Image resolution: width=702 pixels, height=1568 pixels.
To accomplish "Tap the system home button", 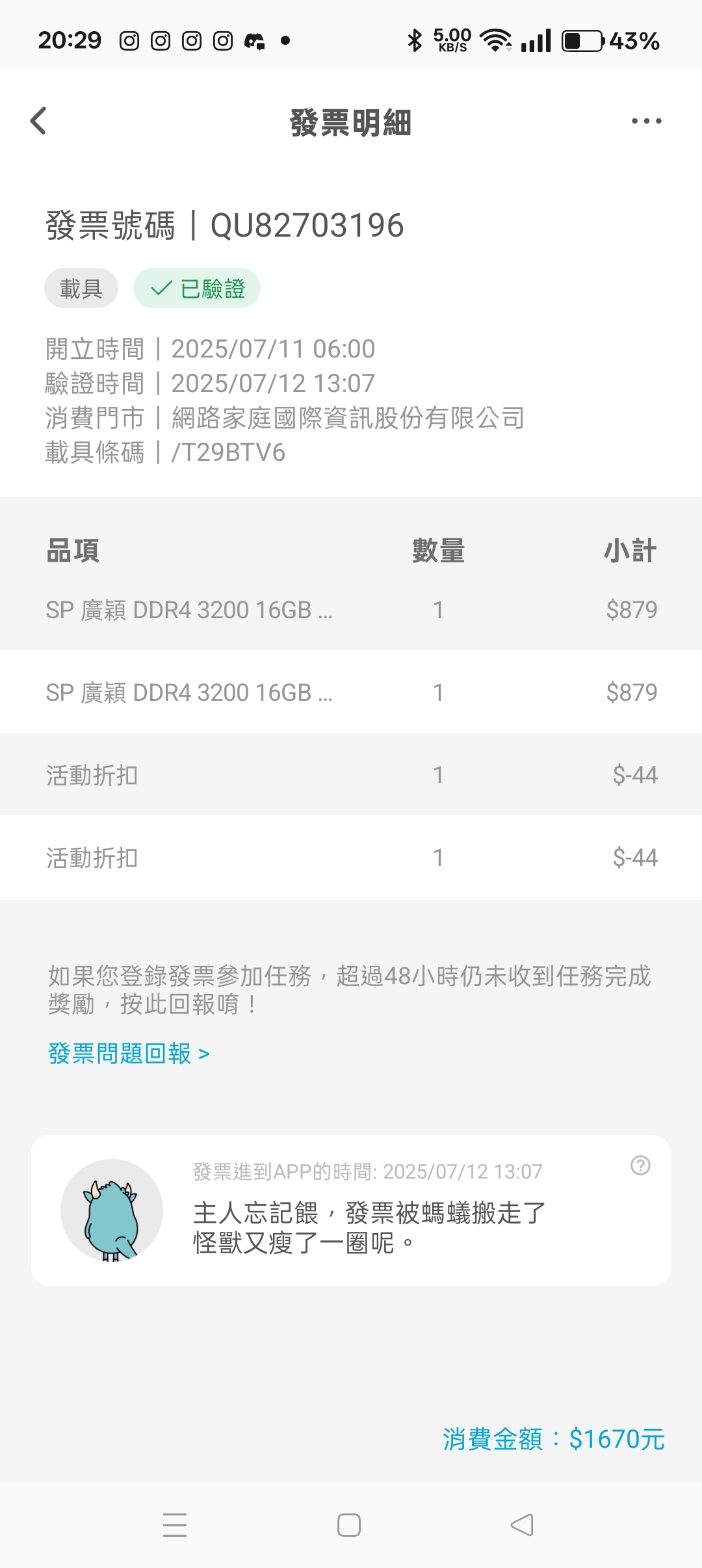I will (x=349, y=1524).
